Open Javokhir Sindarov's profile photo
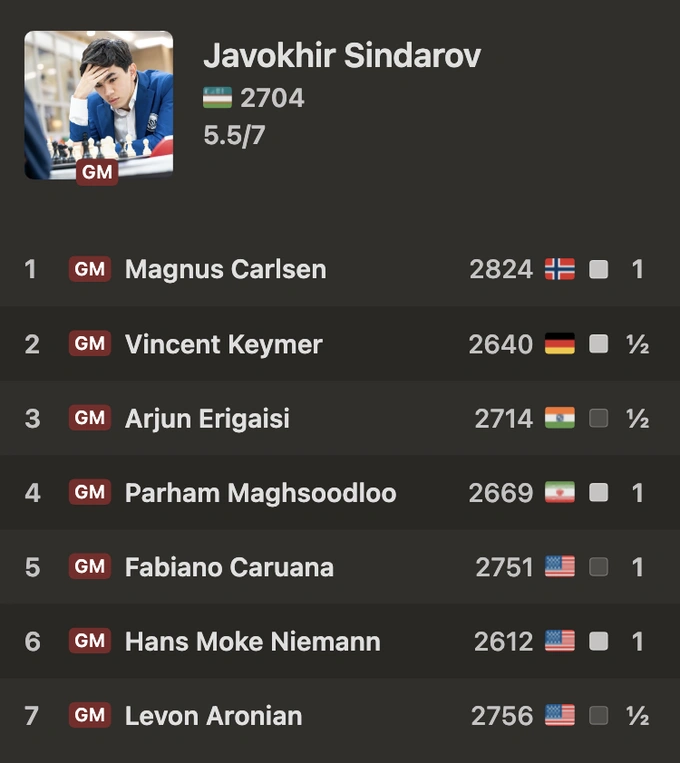Viewport: 680px width, 763px height. coord(98,105)
